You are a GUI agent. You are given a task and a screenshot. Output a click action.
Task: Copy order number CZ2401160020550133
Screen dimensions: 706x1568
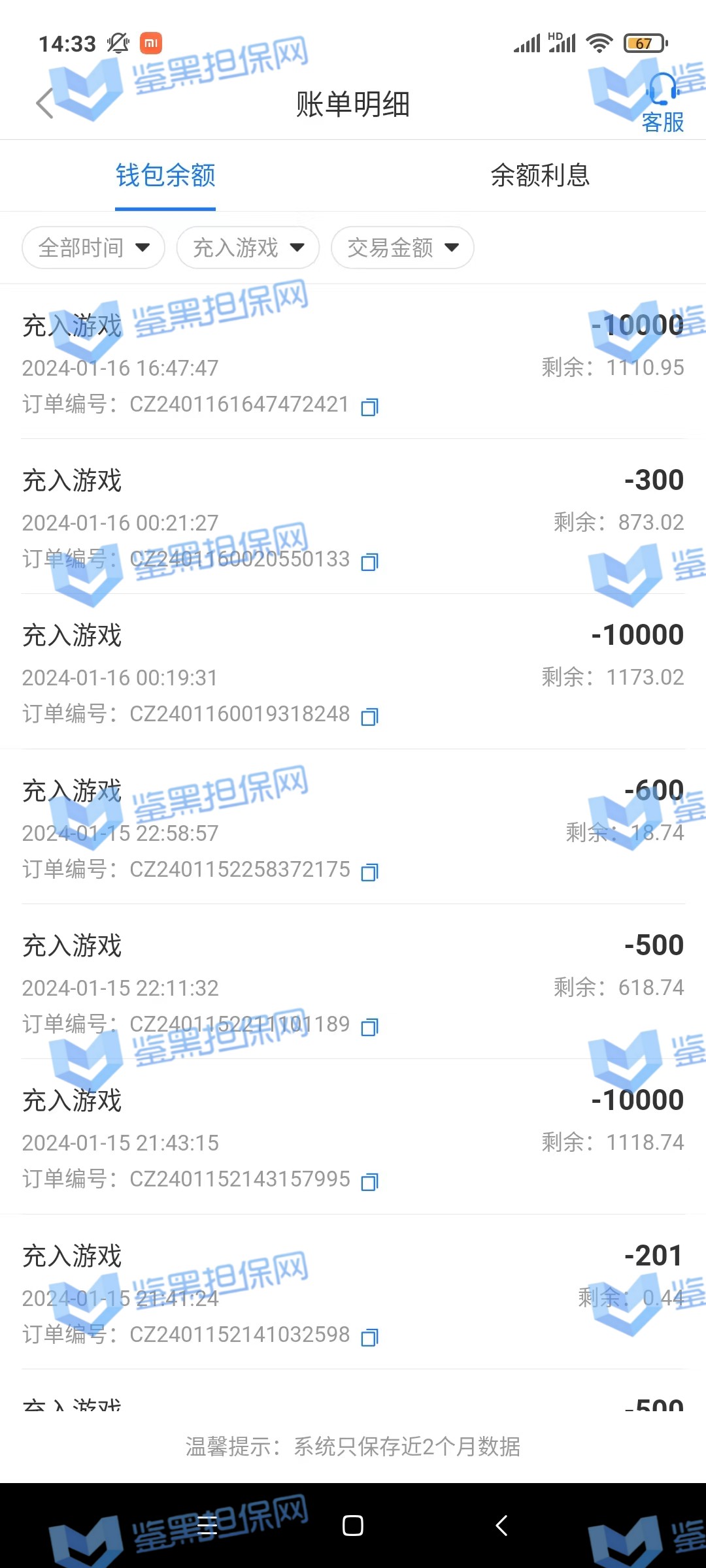coord(370,562)
